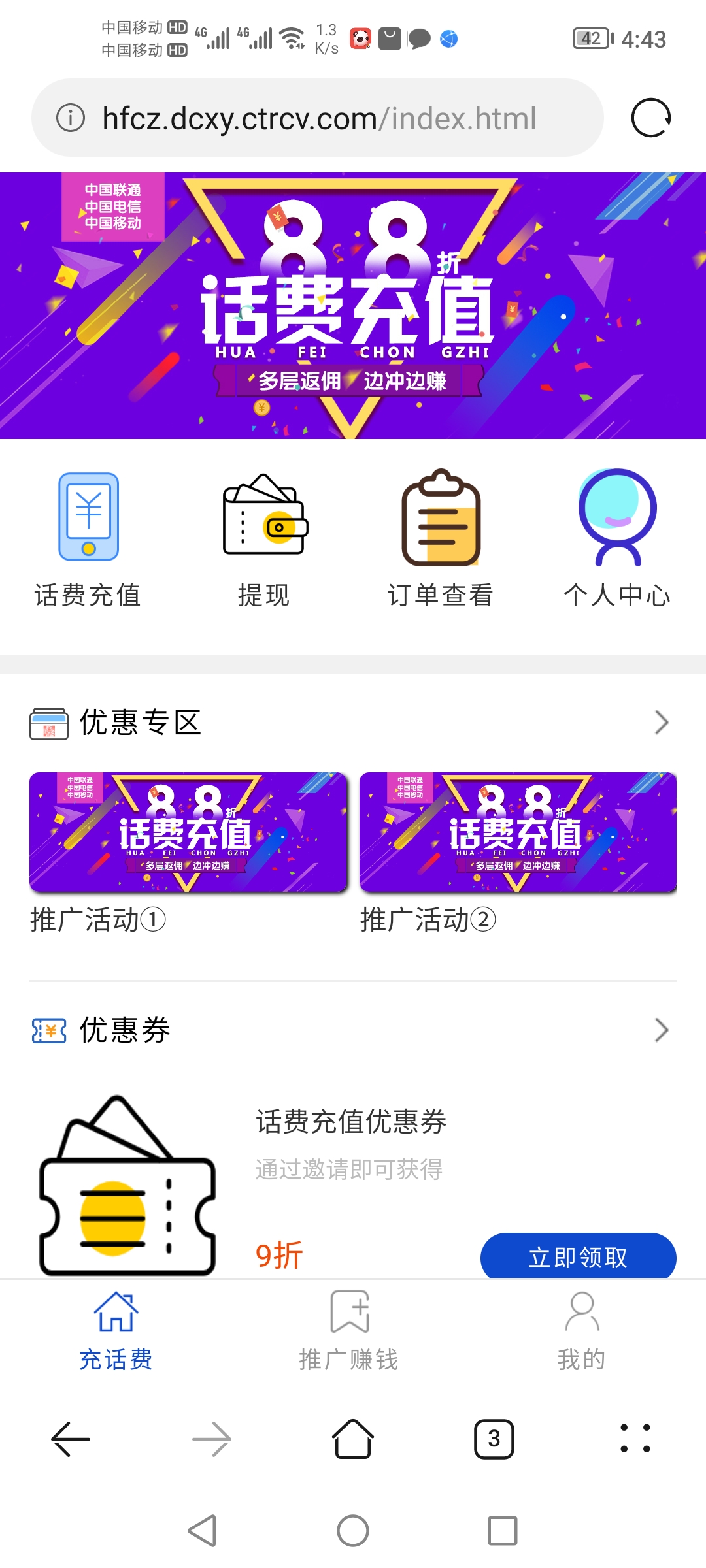This screenshot has height=1568, width=706.
Task: Switch to the 我的 tab
Action: pyautogui.click(x=582, y=1330)
